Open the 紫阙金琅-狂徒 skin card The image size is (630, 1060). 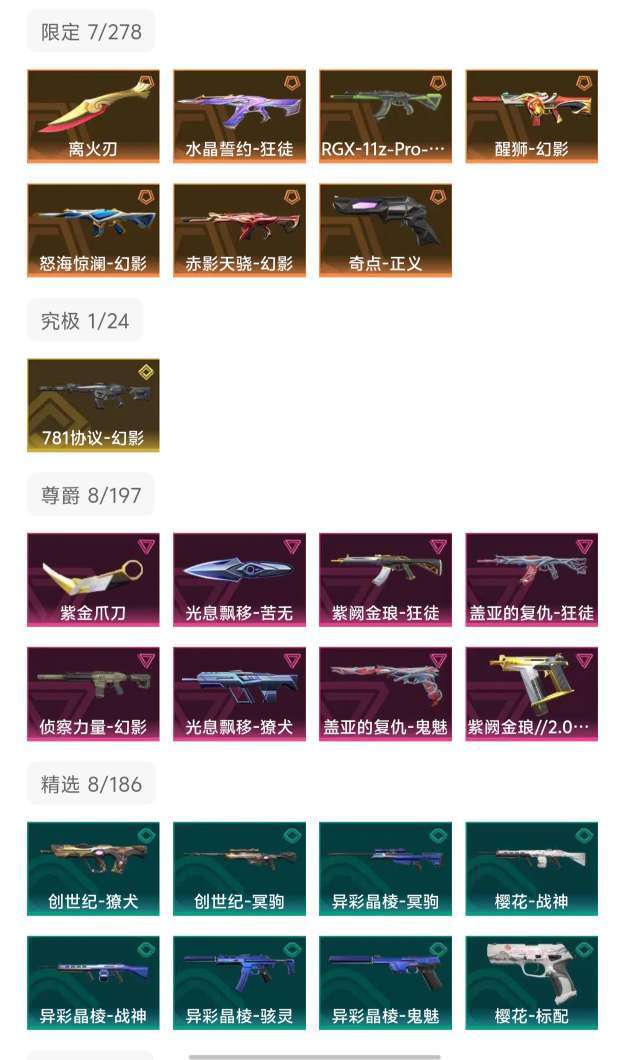pyautogui.click(x=385, y=580)
